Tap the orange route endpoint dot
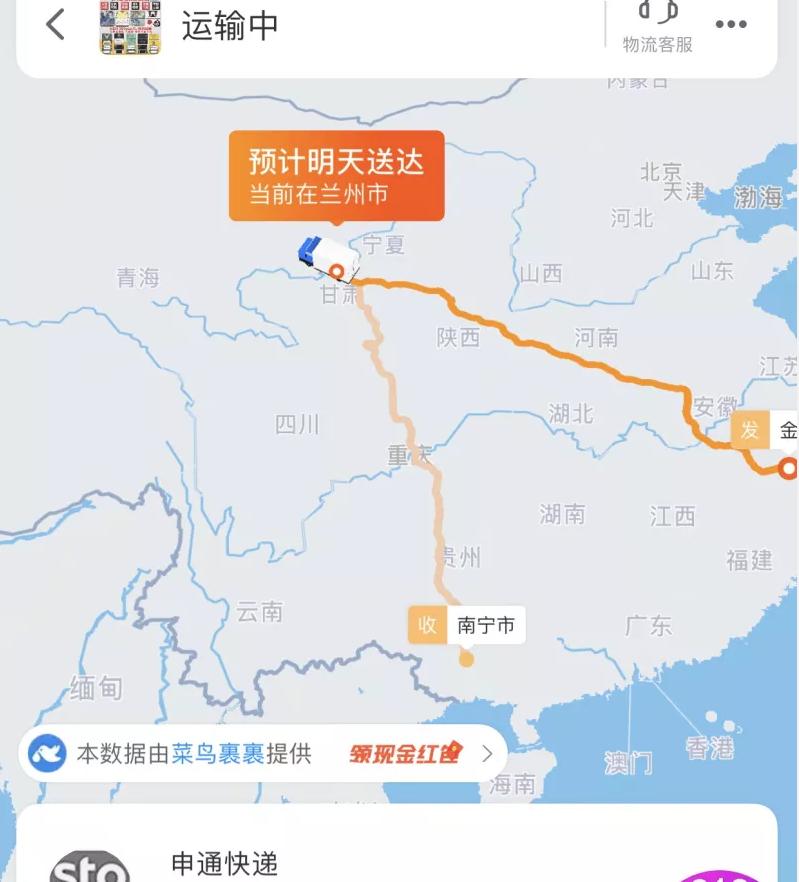This screenshot has width=799, height=882. pyautogui.click(x=789, y=467)
